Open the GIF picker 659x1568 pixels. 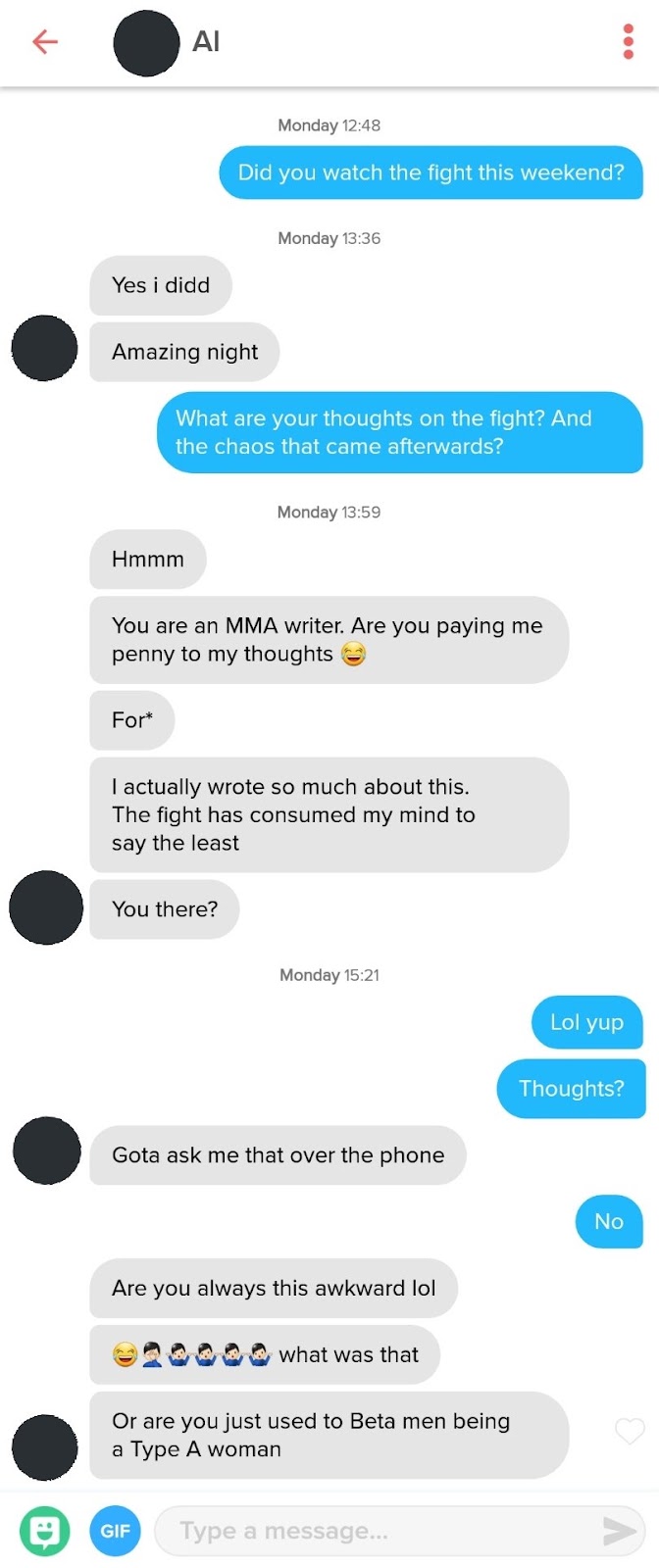(x=116, y=1530)
